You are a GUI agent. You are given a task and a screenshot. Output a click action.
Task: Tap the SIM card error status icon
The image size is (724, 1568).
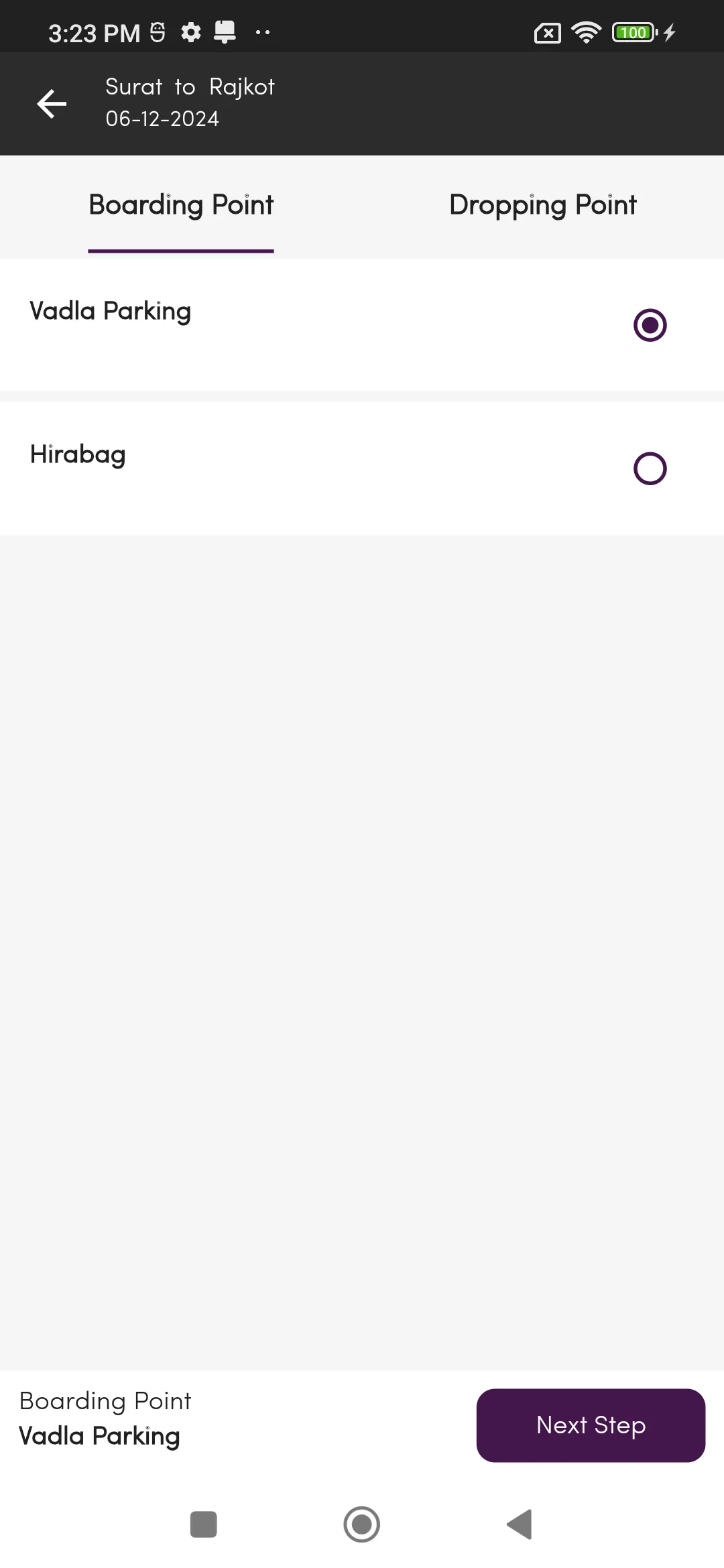[546, 33]
